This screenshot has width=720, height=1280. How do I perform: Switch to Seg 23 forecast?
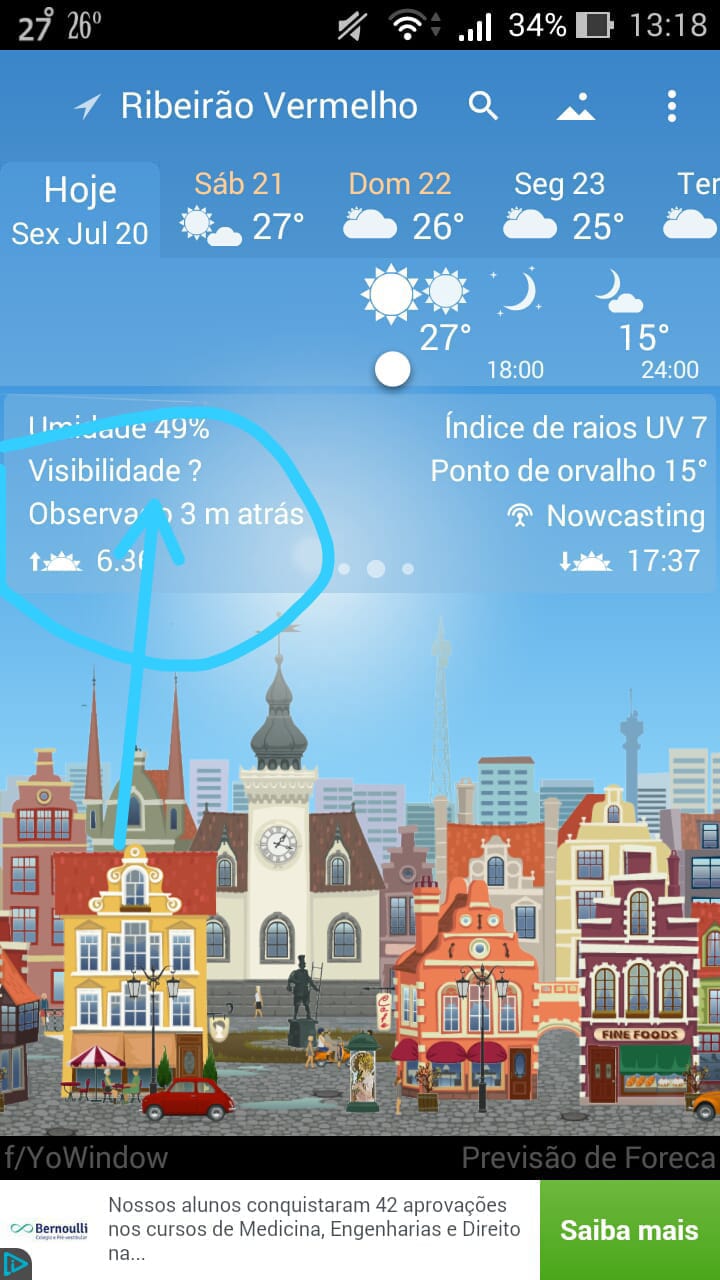(563, 208)
